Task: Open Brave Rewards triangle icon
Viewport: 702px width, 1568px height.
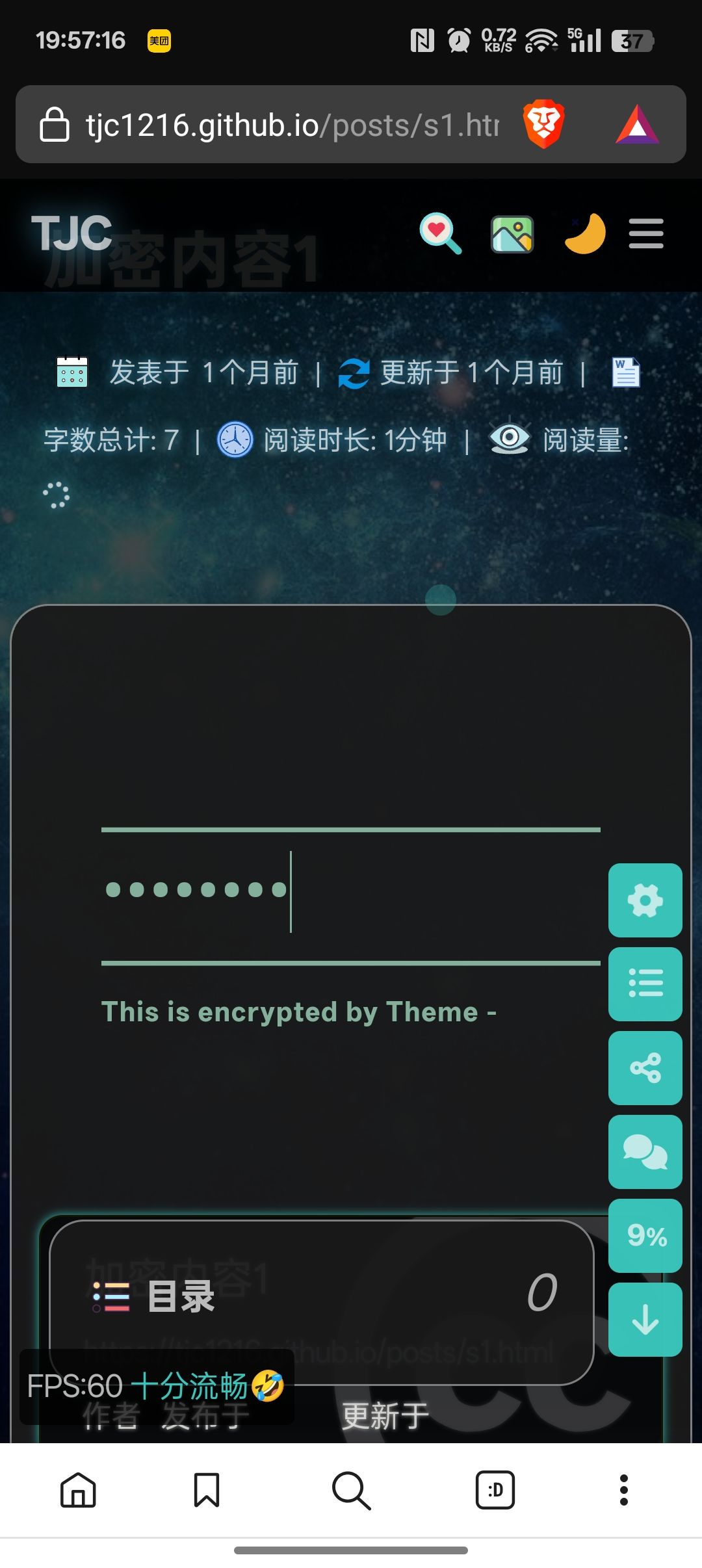Action: pos(637,124)
